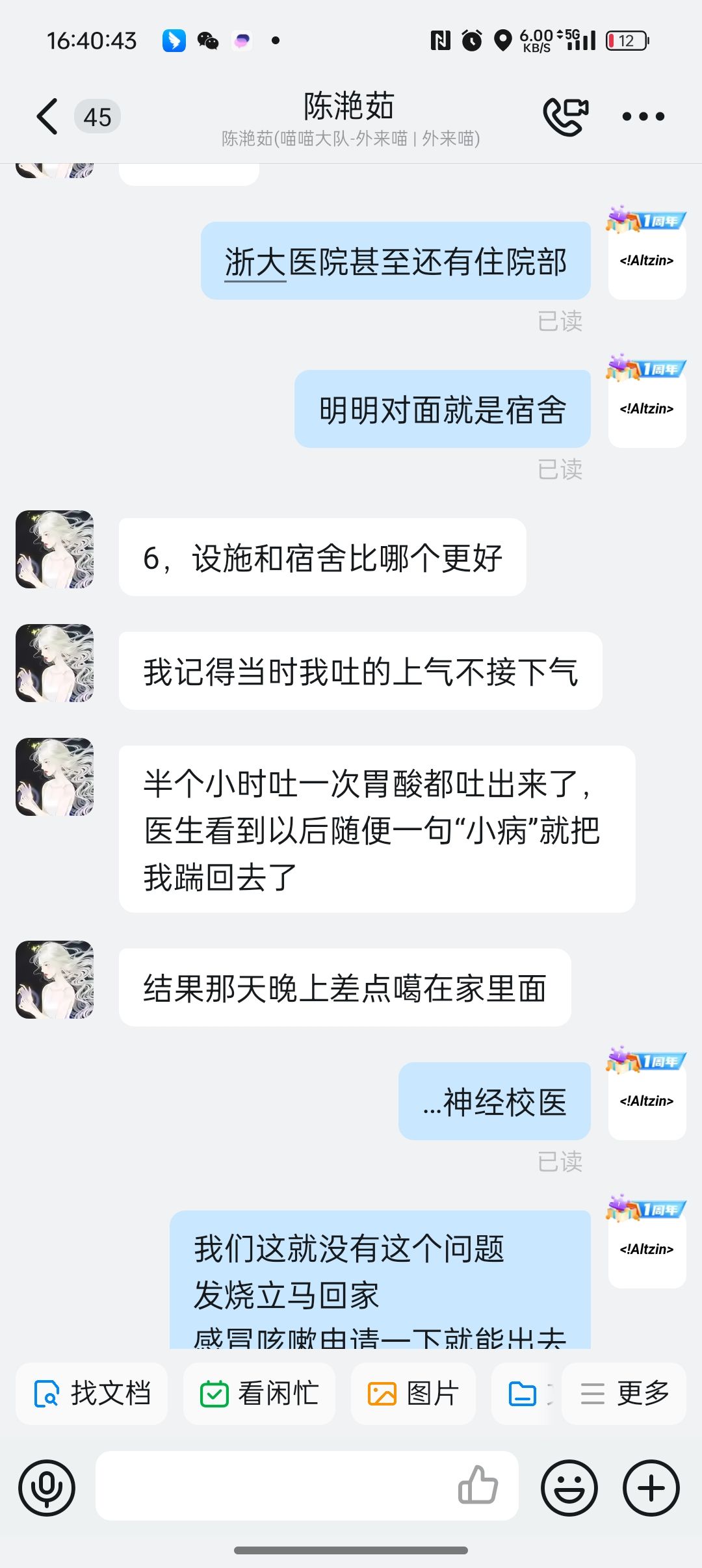Open my own avatar beside 神经校医 message
Viewport: 702px width, 1568px height.
pyautogui.click(x=647, y=1101)
